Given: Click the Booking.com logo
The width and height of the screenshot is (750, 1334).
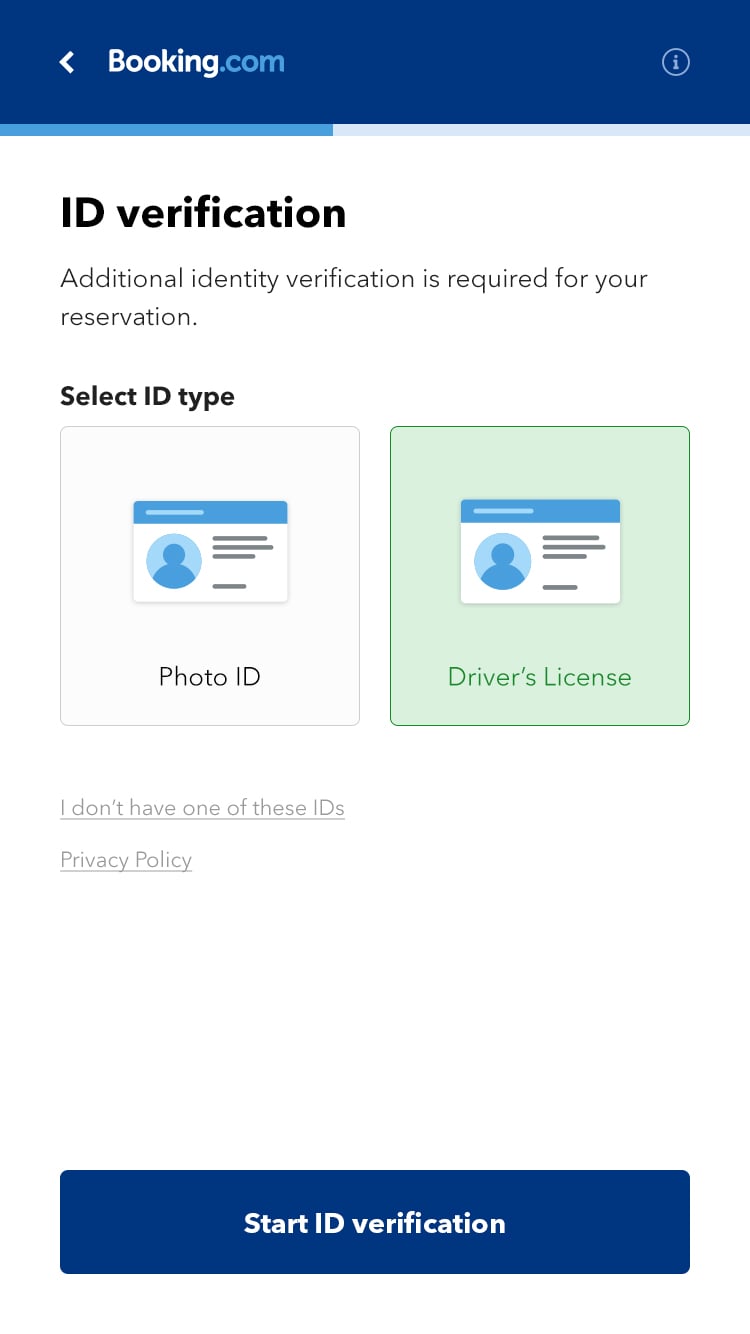Looking at the screenshot, I should tap(196, 62).
